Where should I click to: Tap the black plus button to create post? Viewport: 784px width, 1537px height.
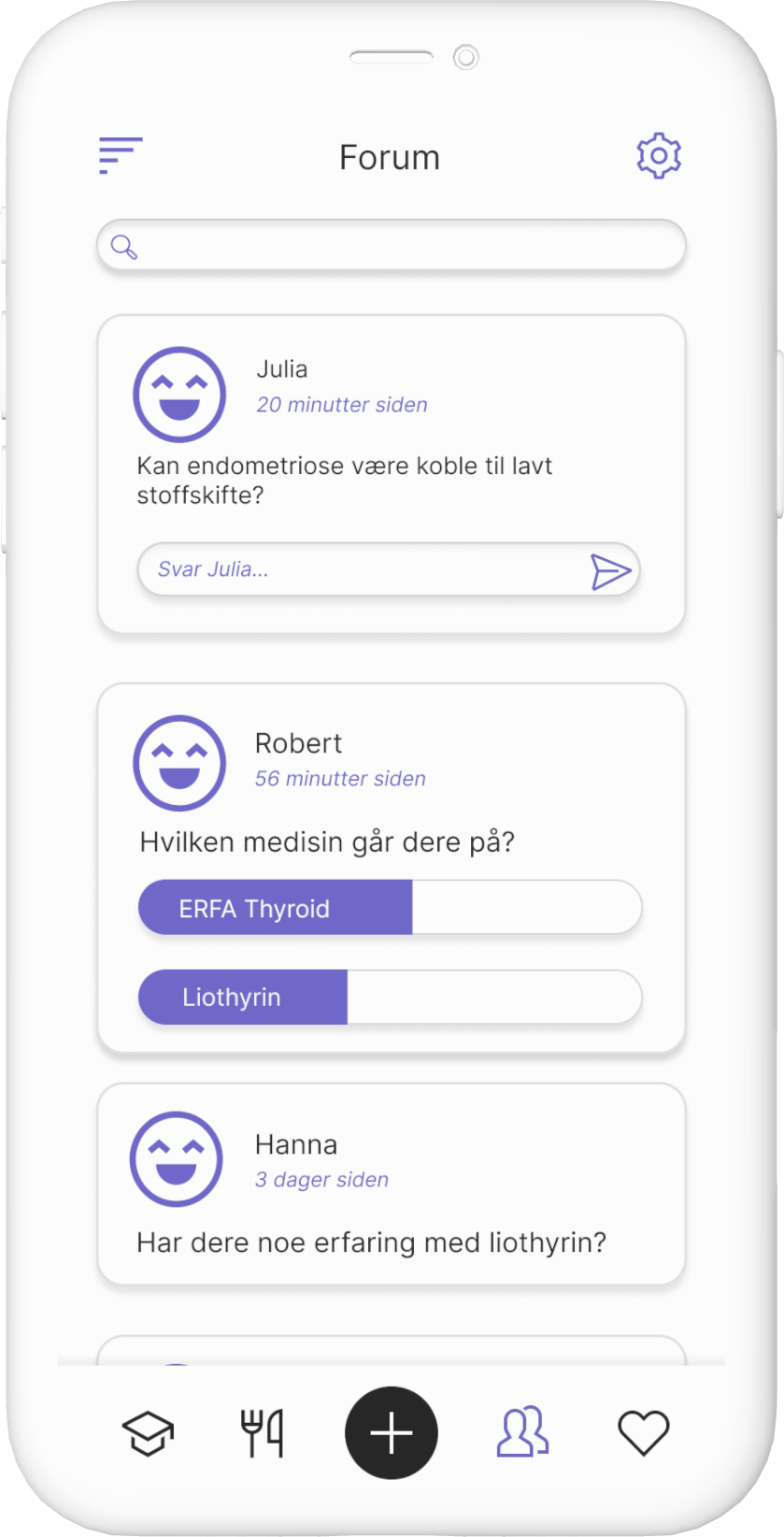(x=391, y=1432)
